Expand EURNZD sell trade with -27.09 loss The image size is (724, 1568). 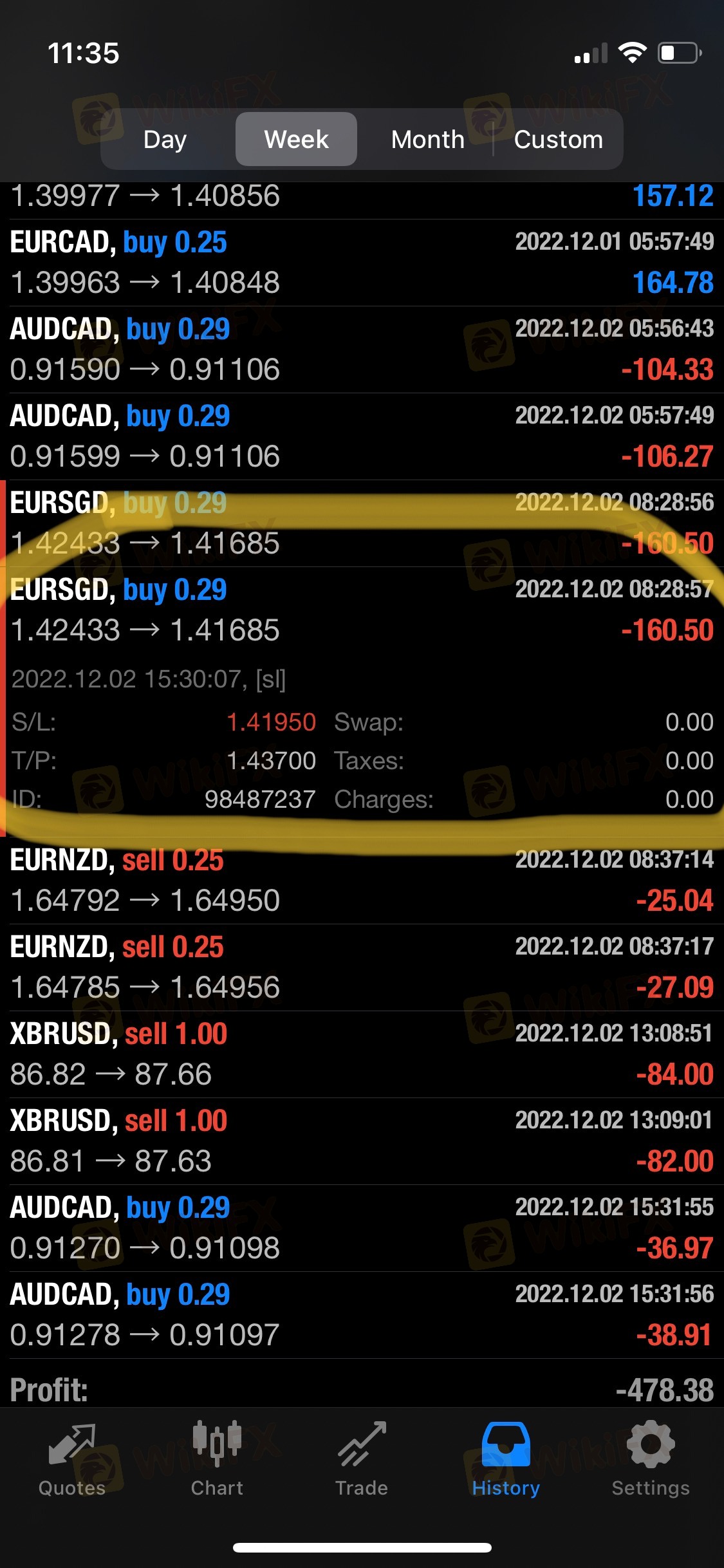click(x=362, y=967)
